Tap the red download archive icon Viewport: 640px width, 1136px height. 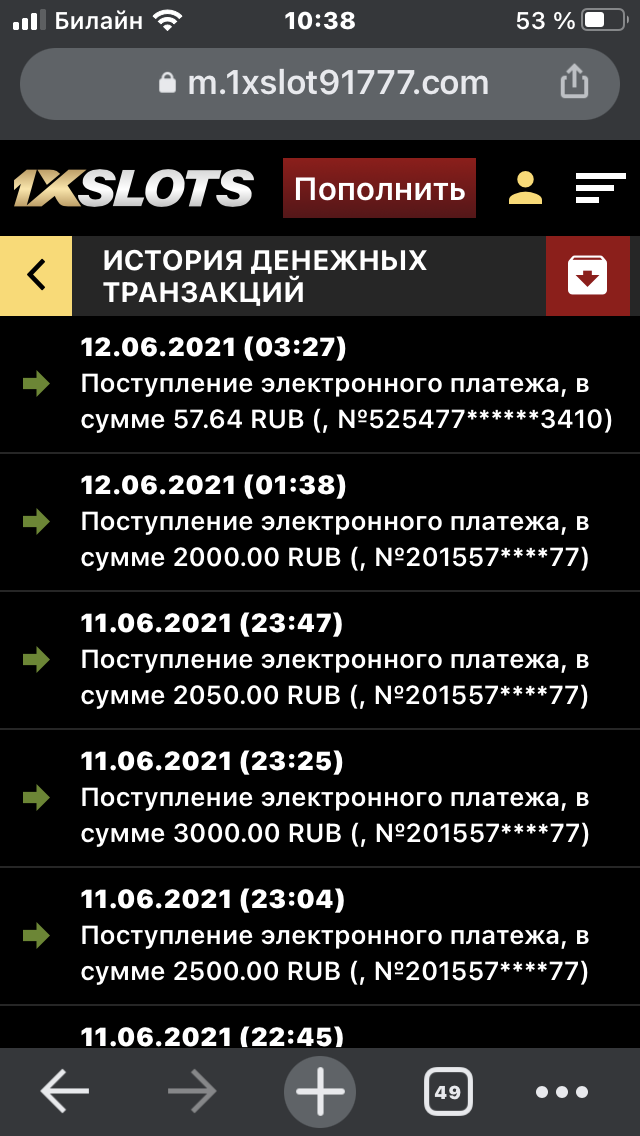click(588, 275)
